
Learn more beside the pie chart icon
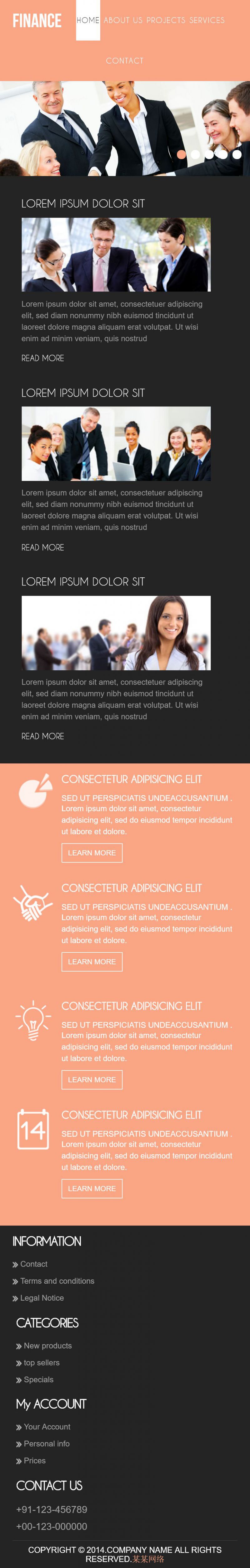[x=92, y=853]
